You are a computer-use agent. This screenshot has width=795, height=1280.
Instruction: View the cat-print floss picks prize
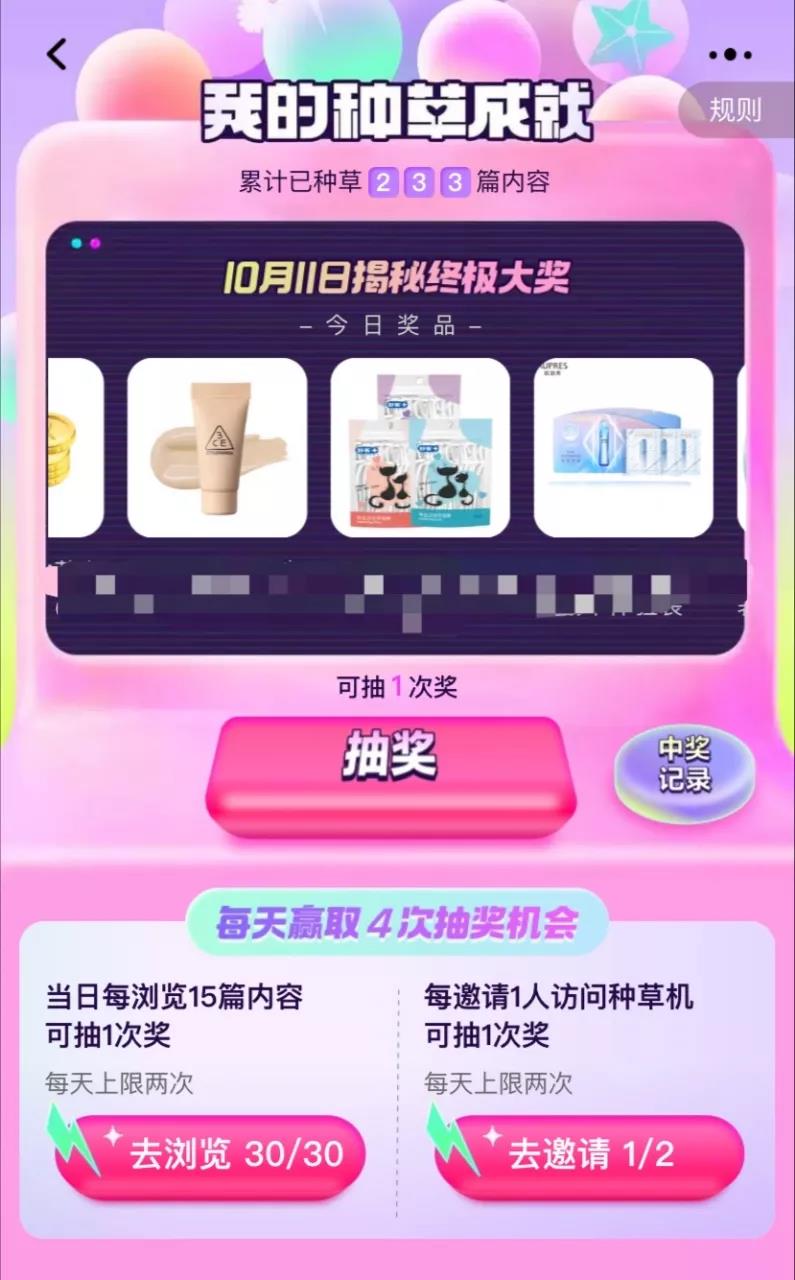(420, 447)
